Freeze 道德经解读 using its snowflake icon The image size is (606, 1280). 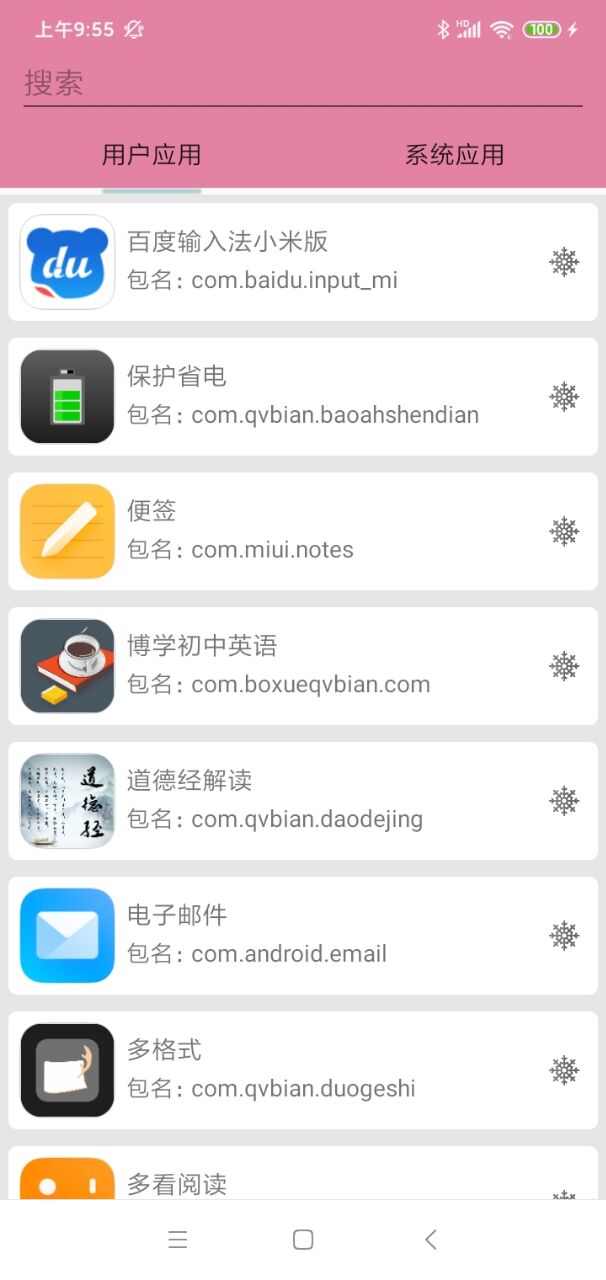(564, 801)
